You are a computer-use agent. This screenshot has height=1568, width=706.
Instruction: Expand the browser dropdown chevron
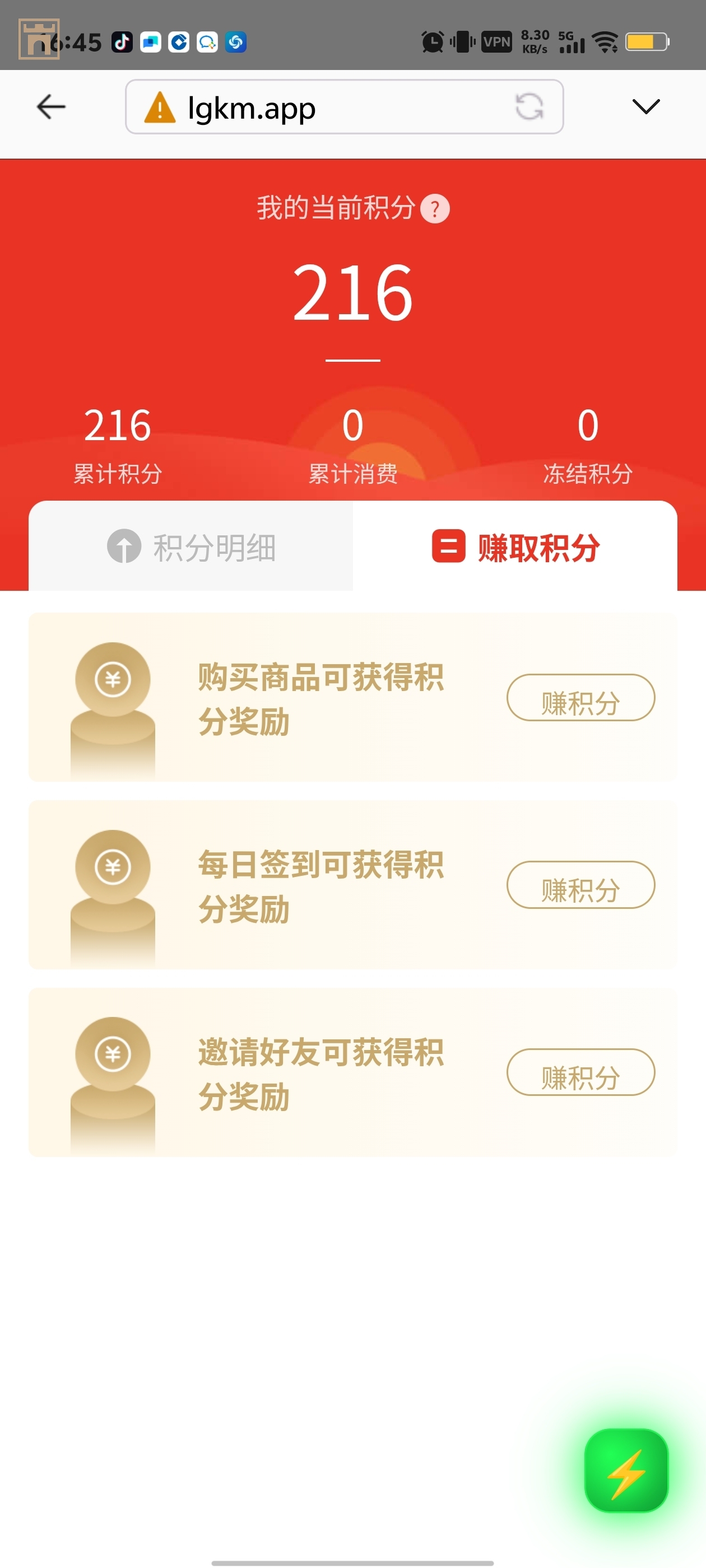click(x=645, y=107)
